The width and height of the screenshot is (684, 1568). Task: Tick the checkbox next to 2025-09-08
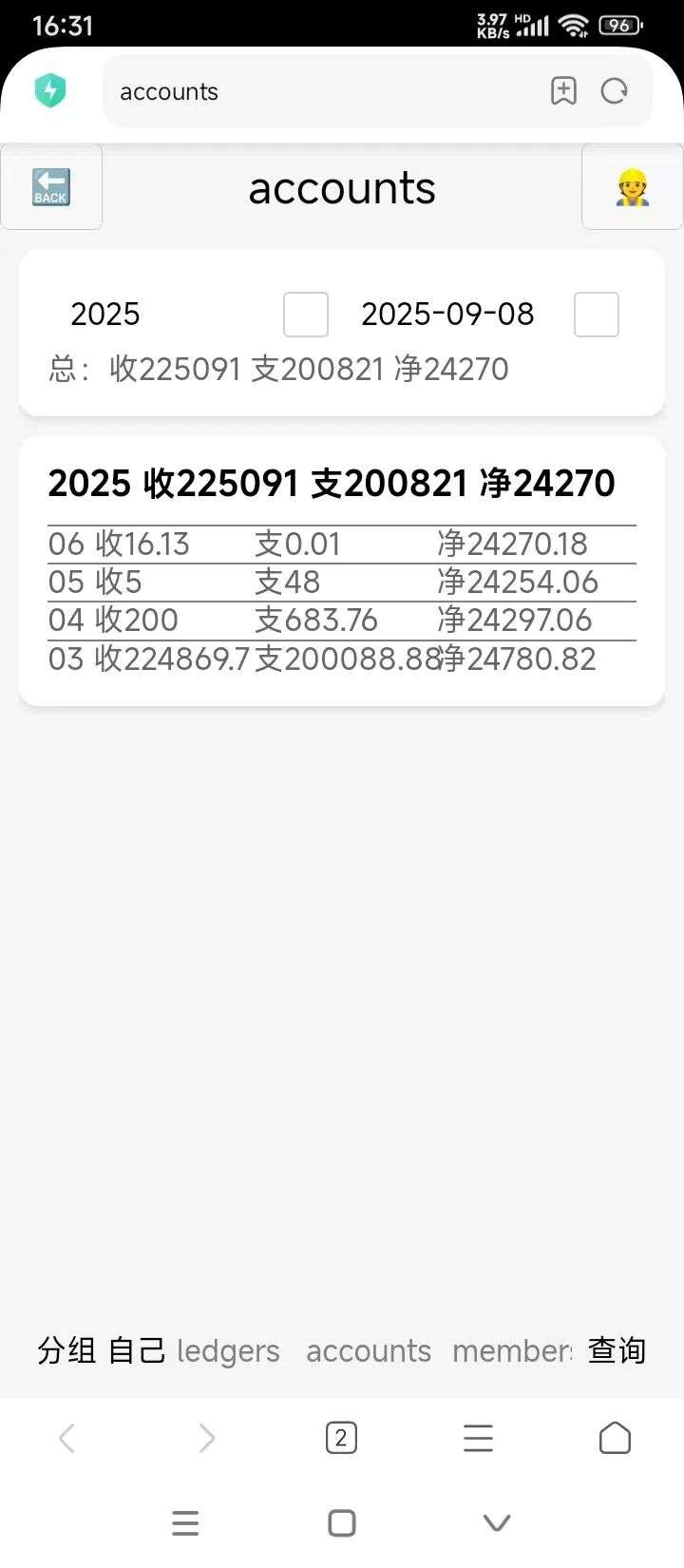pos(597,315)
